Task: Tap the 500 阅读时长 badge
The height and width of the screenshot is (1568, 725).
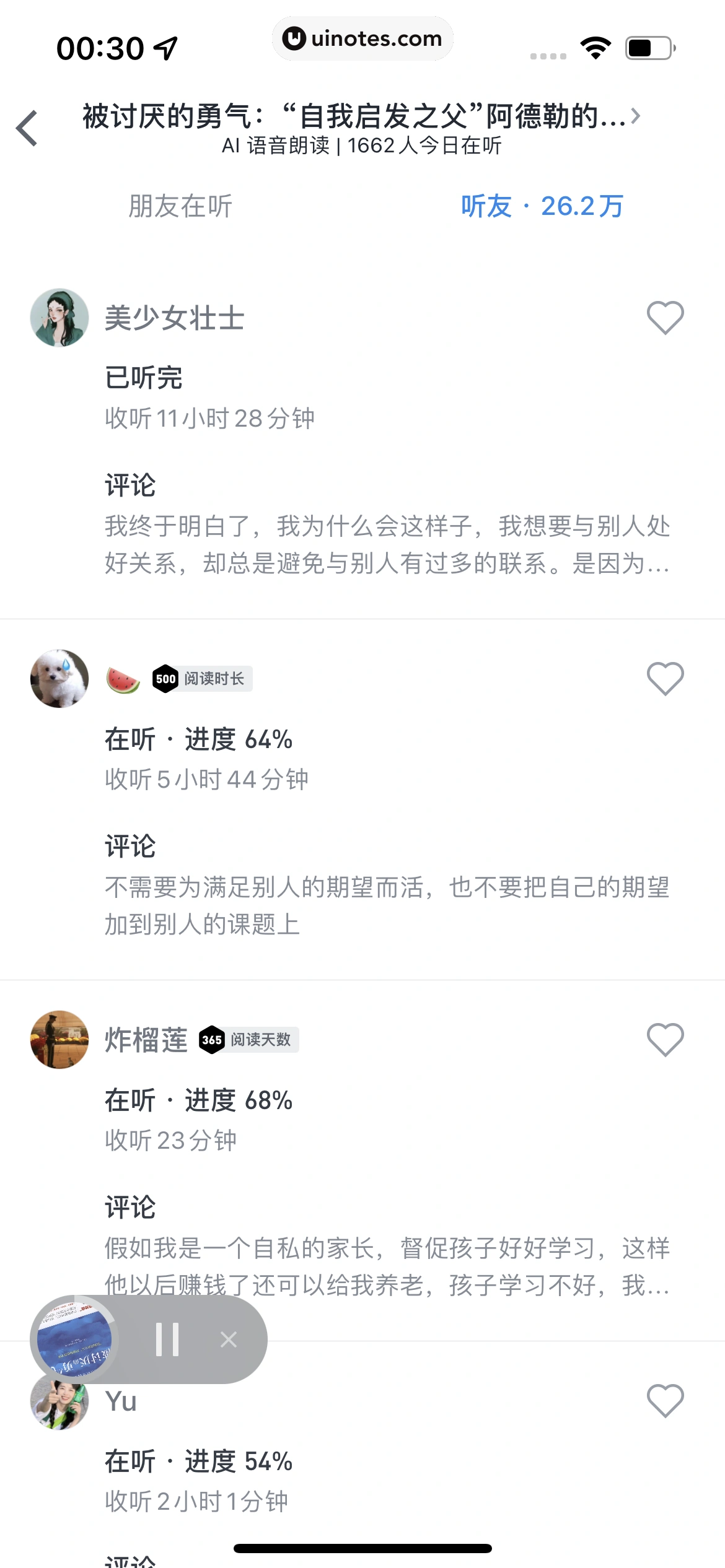Action: click(x=201, y=678)
